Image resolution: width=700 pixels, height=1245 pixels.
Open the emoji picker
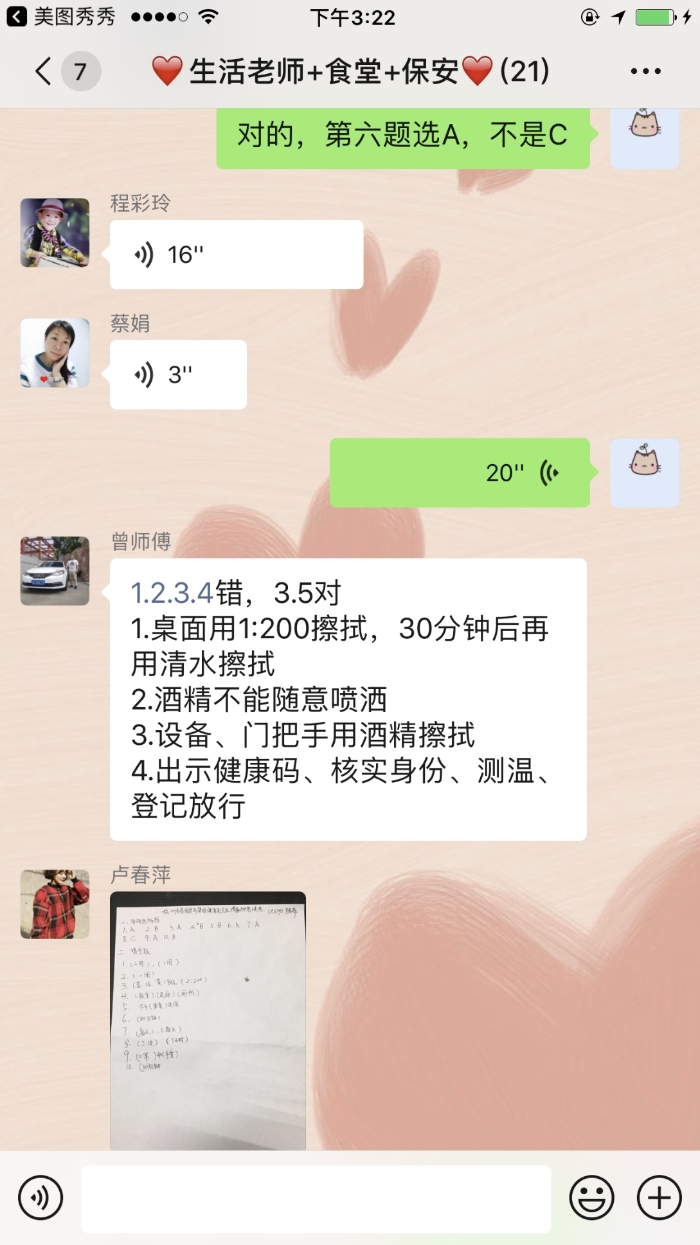[x=591, y=1197]
